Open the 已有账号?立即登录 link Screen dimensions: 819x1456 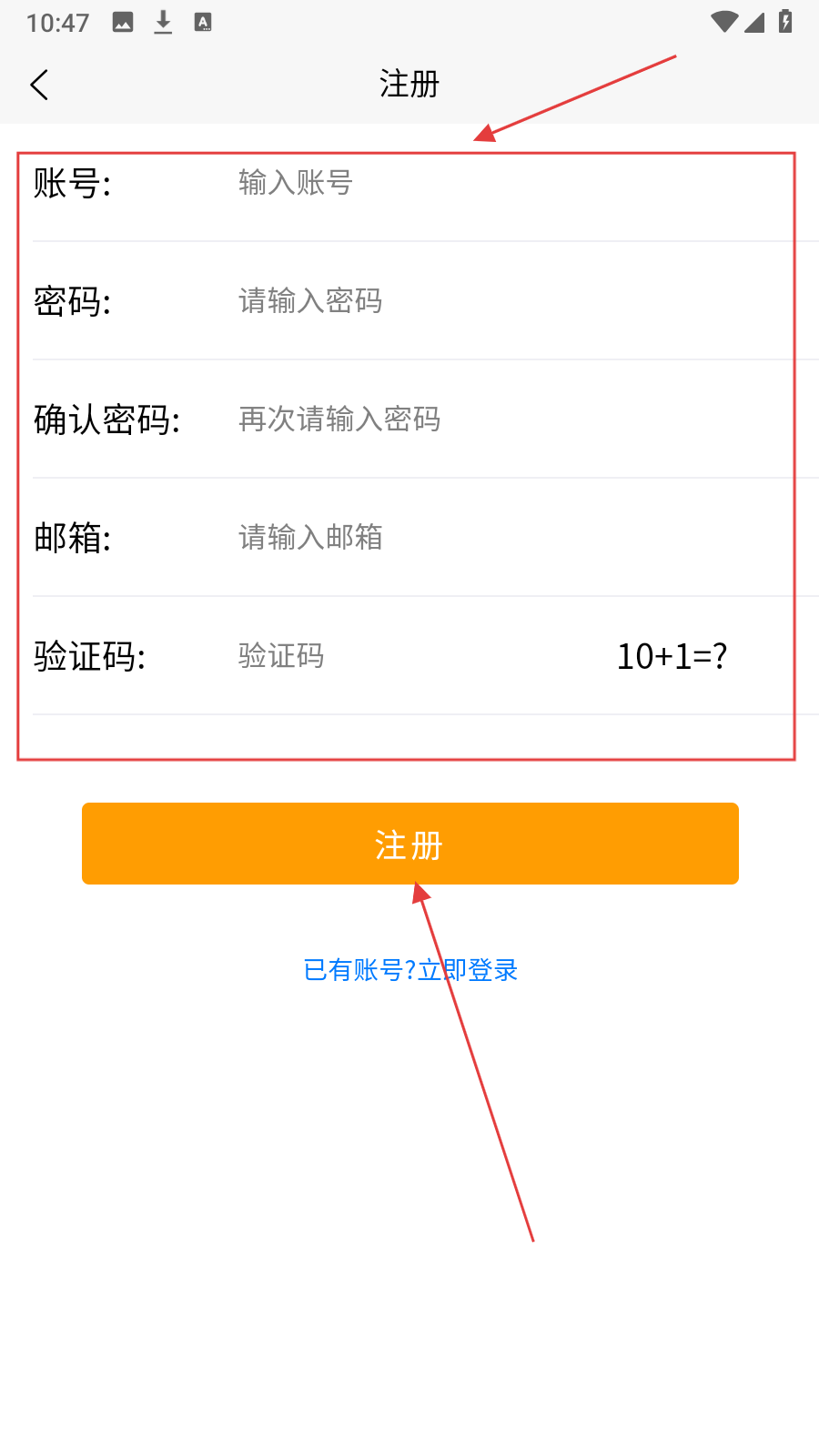click(409, 970)
